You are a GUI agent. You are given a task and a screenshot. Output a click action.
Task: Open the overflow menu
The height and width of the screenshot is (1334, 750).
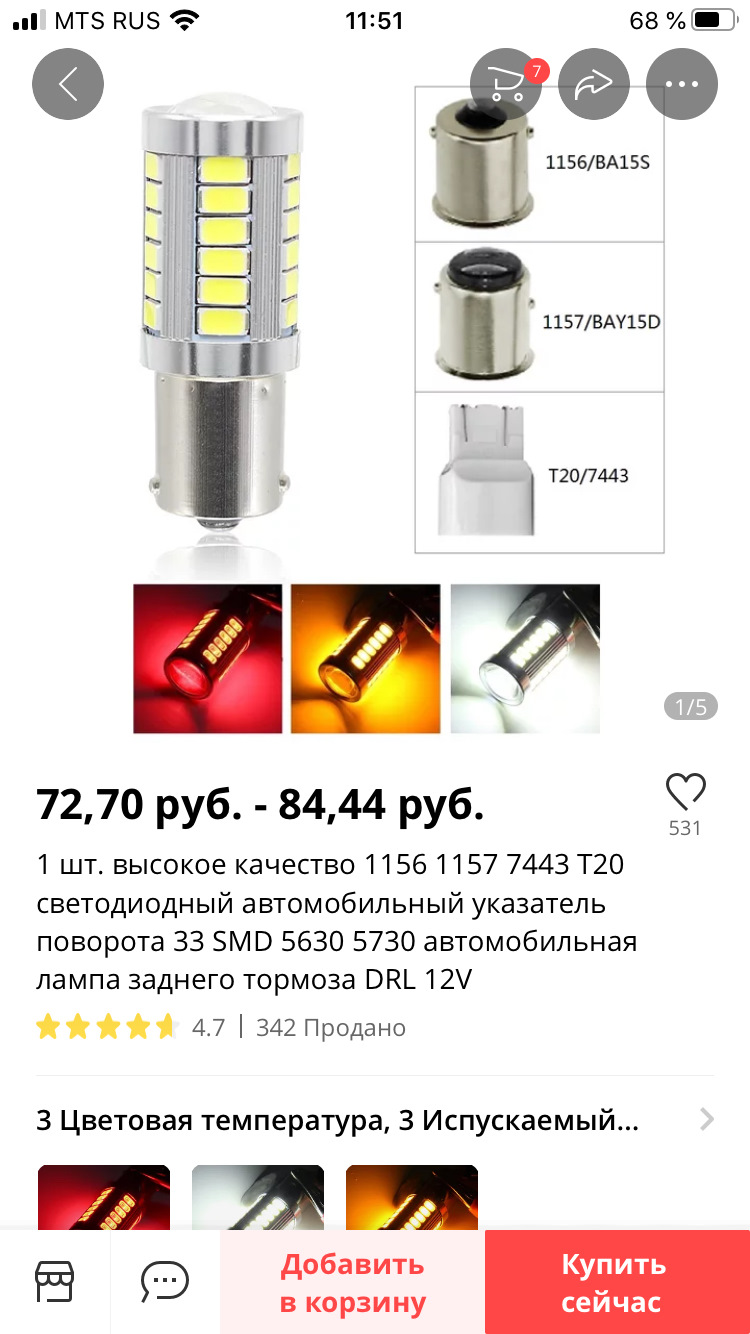tap(682, 85)
